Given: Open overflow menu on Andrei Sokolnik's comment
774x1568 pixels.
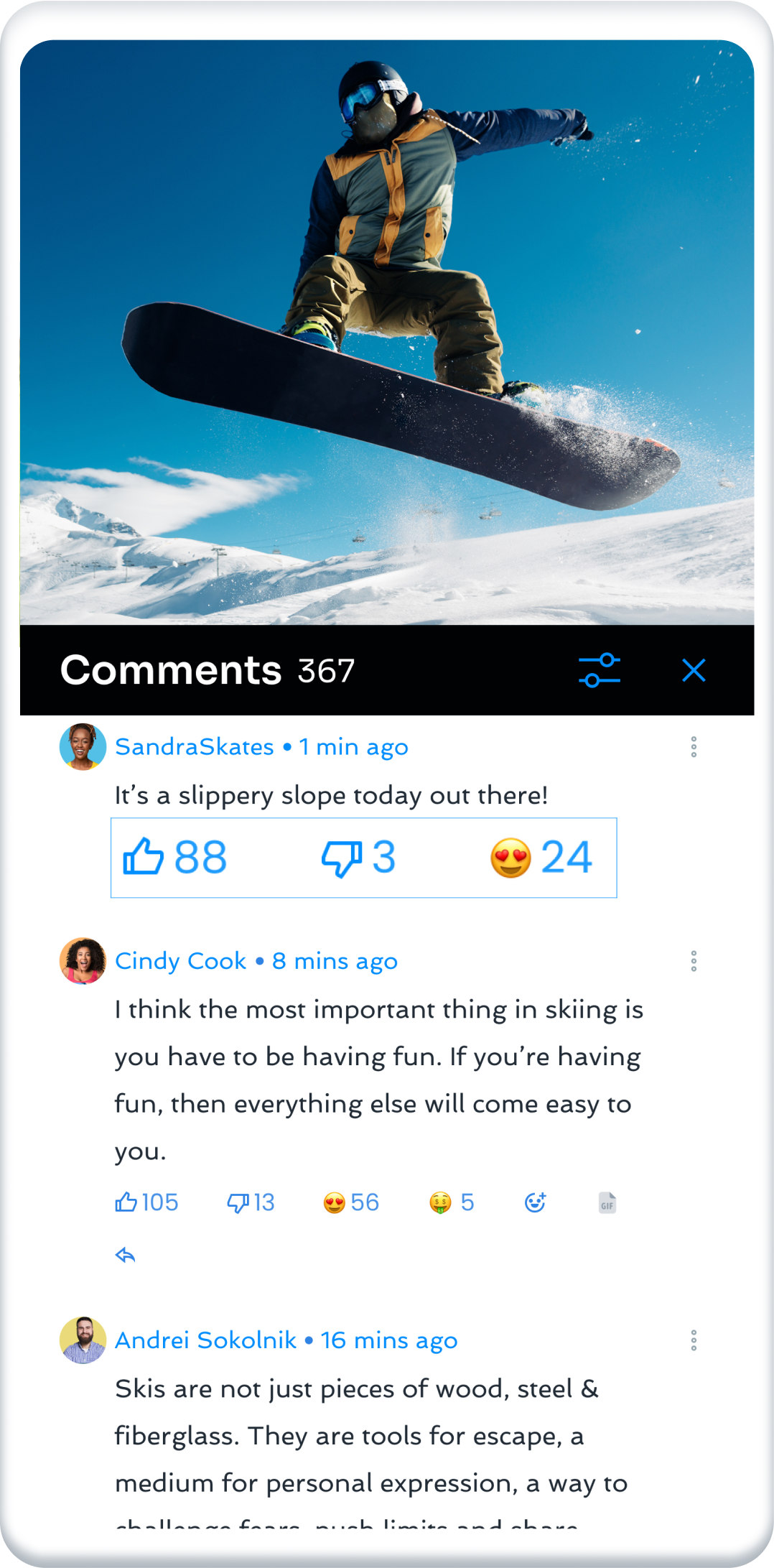Looking at the screenshot, I should (x=694, y=1340).
